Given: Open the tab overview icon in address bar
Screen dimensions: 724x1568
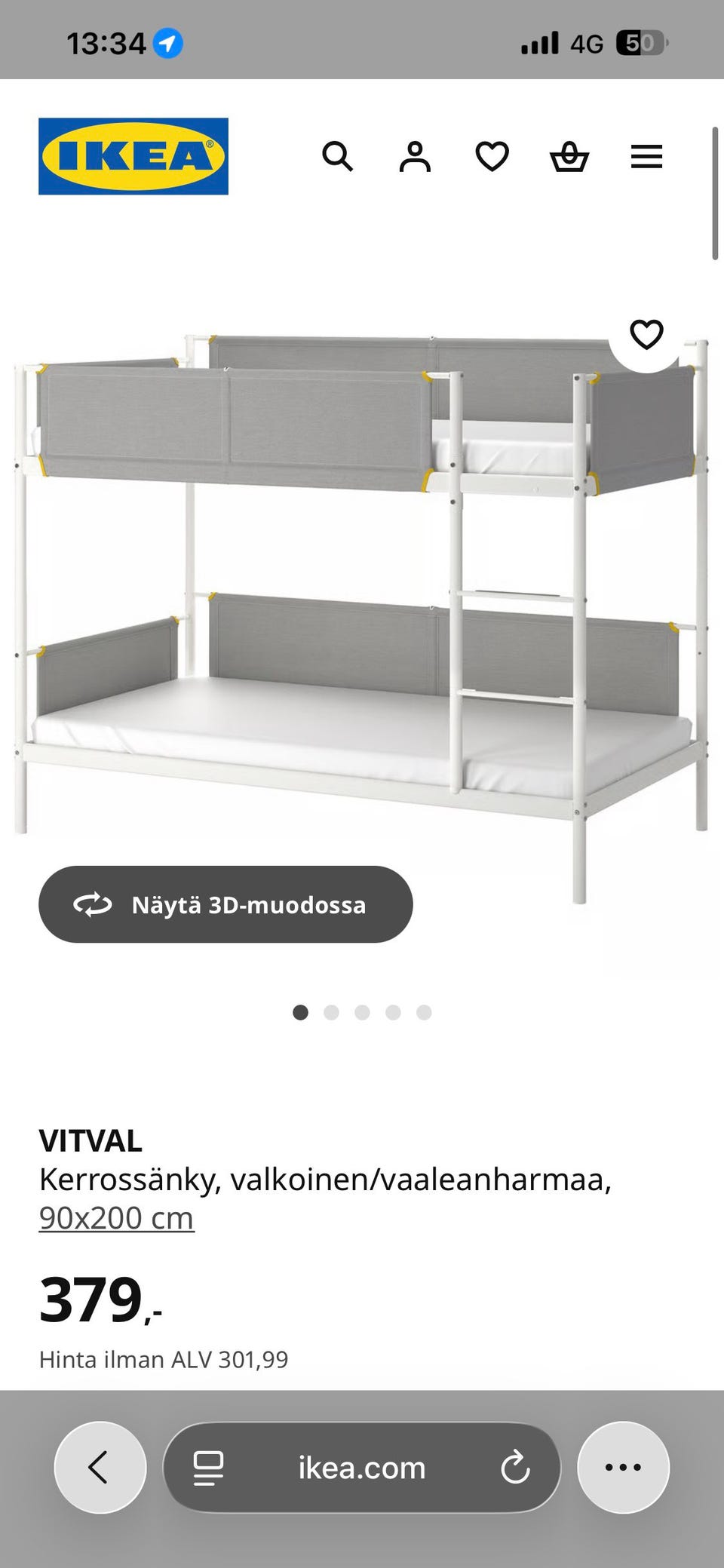Looking at the screenshot, I should [x=207, y=1468].
